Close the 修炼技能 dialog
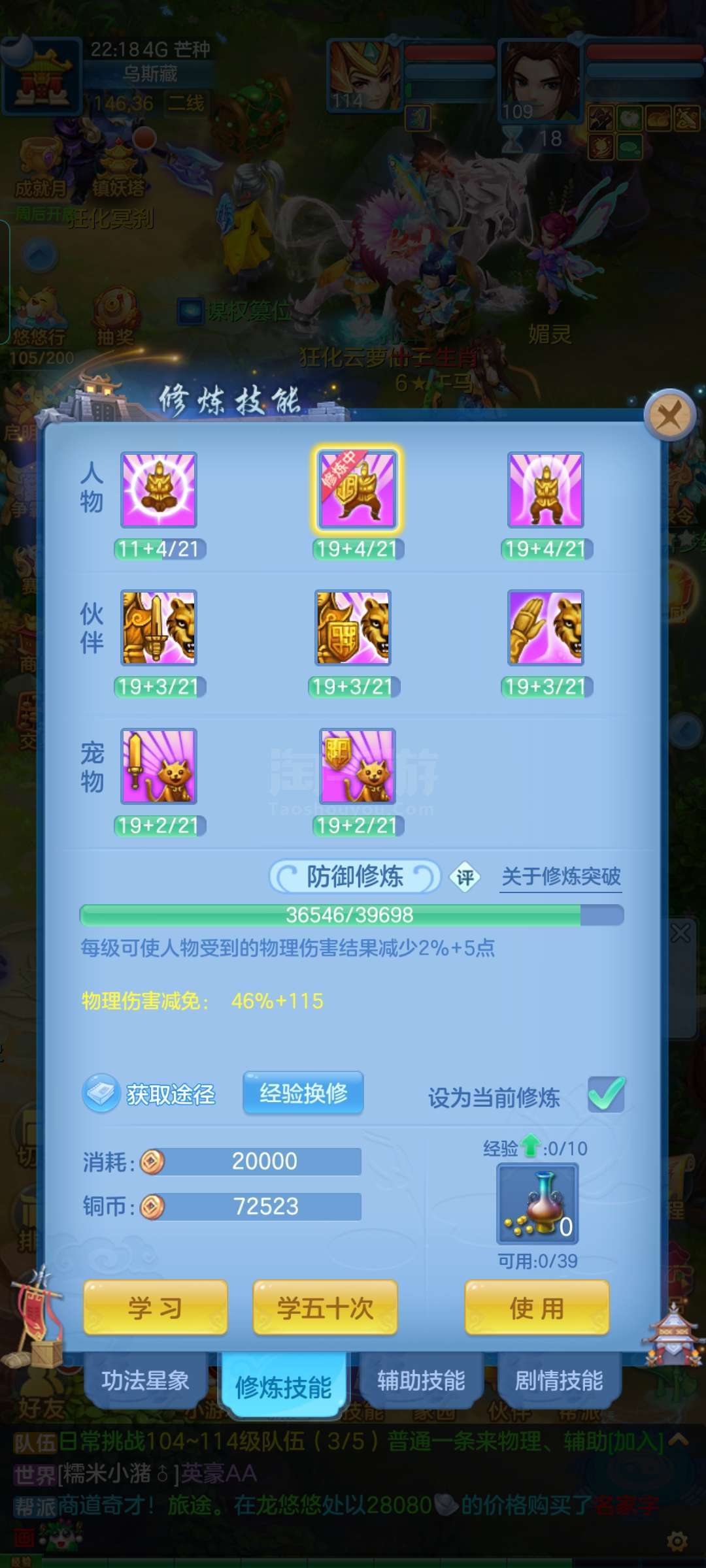706x1568 pixels. point(669,415)
